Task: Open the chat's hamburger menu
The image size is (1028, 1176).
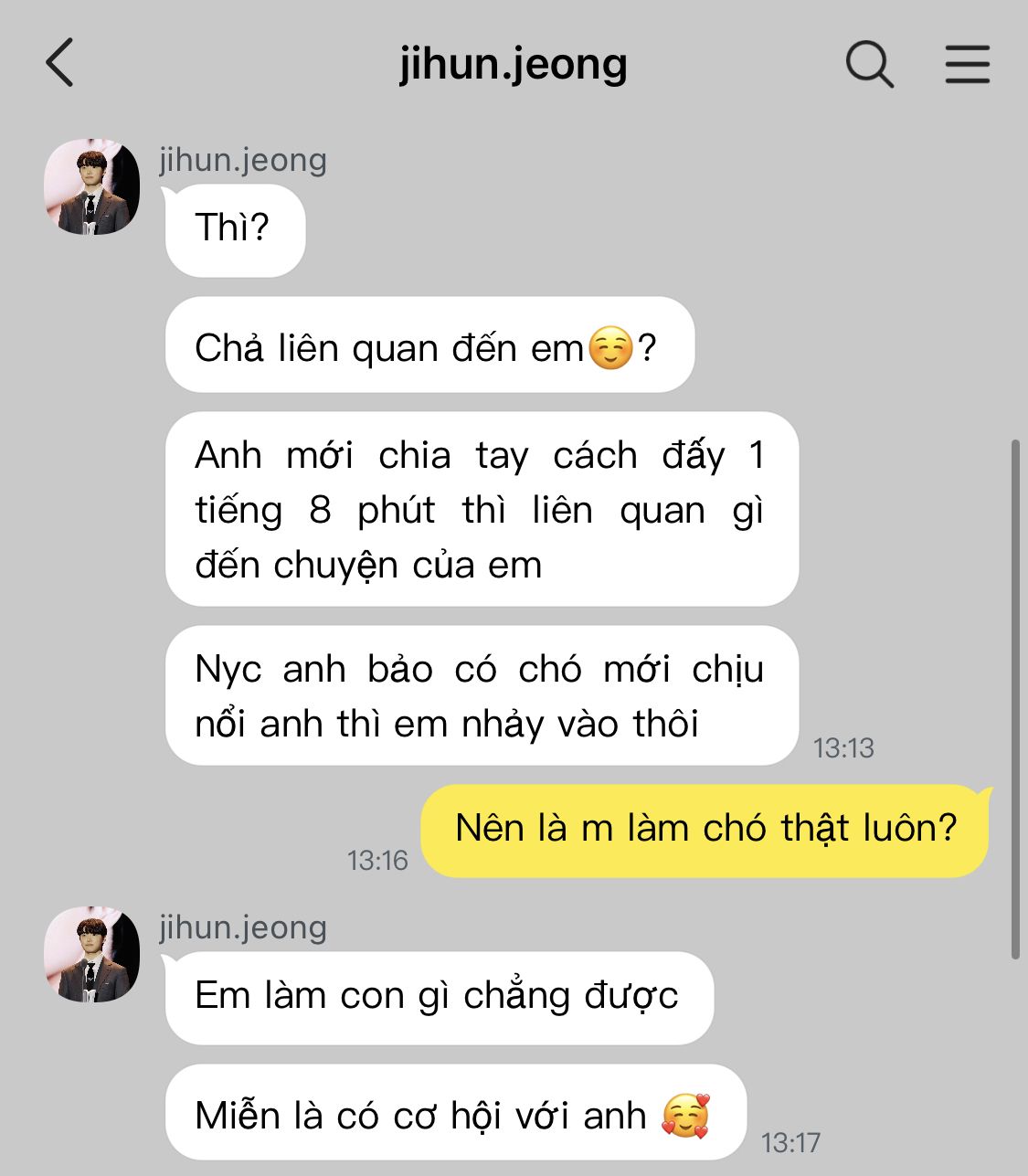Action: click(x=967, y=64)
